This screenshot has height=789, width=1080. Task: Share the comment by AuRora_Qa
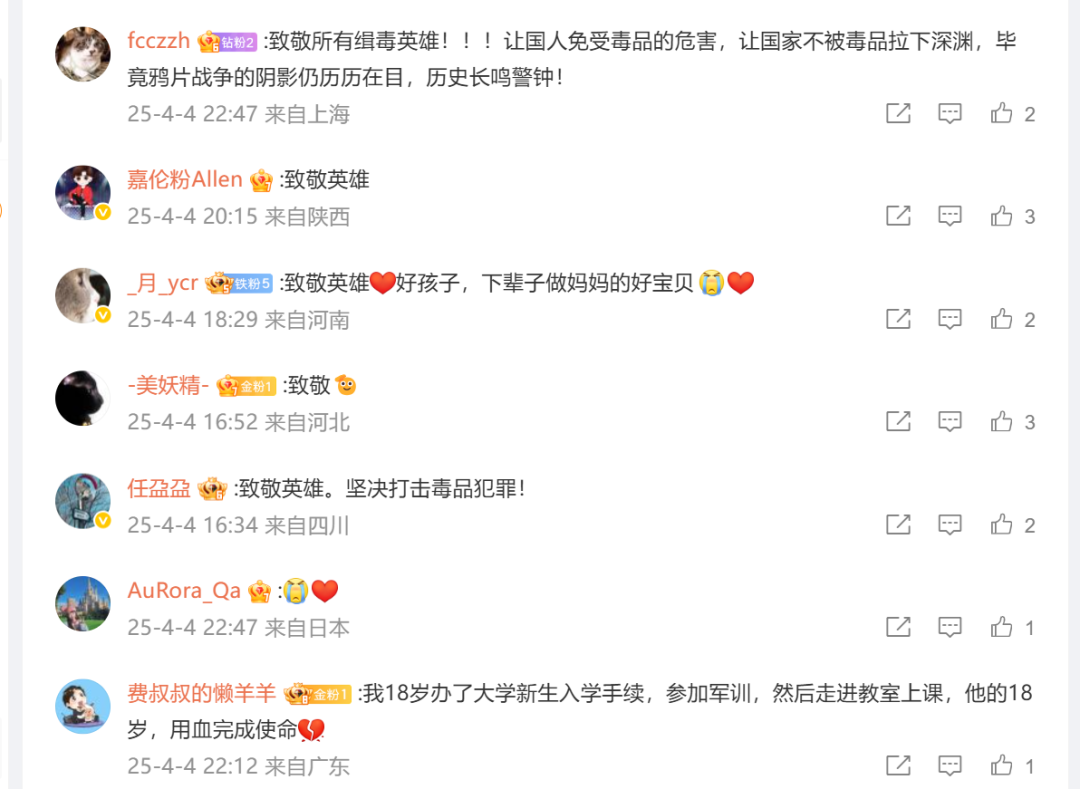tap(898, 628)
